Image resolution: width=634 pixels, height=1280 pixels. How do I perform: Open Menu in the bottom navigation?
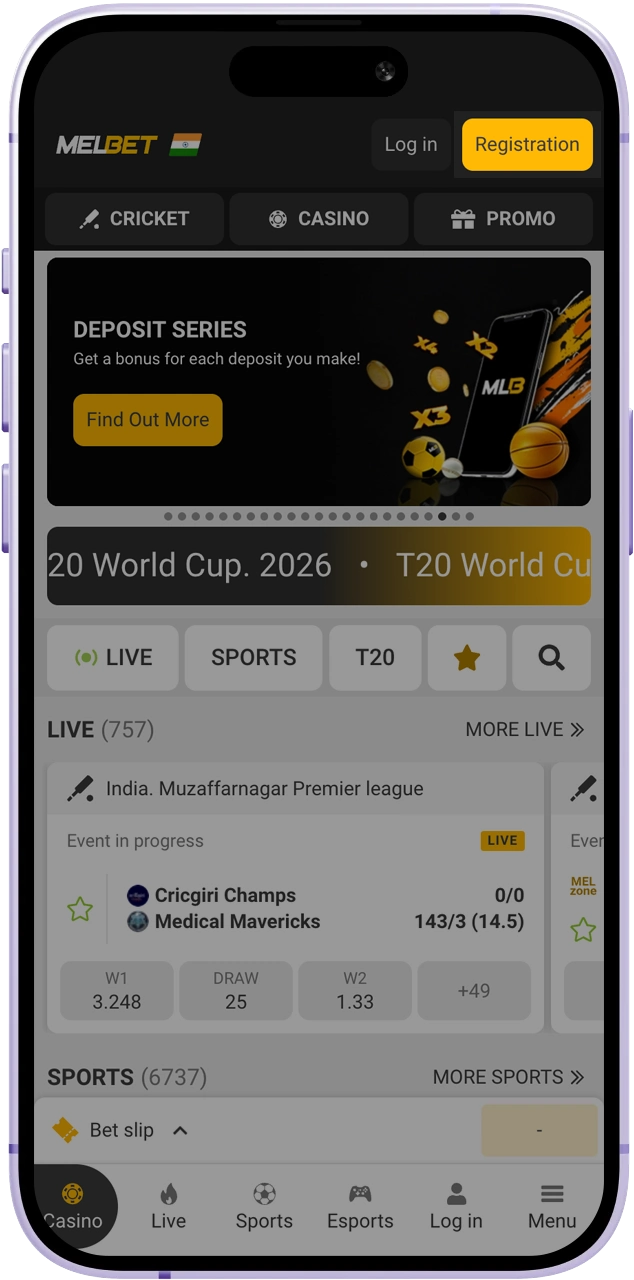tap(552, 1206)
